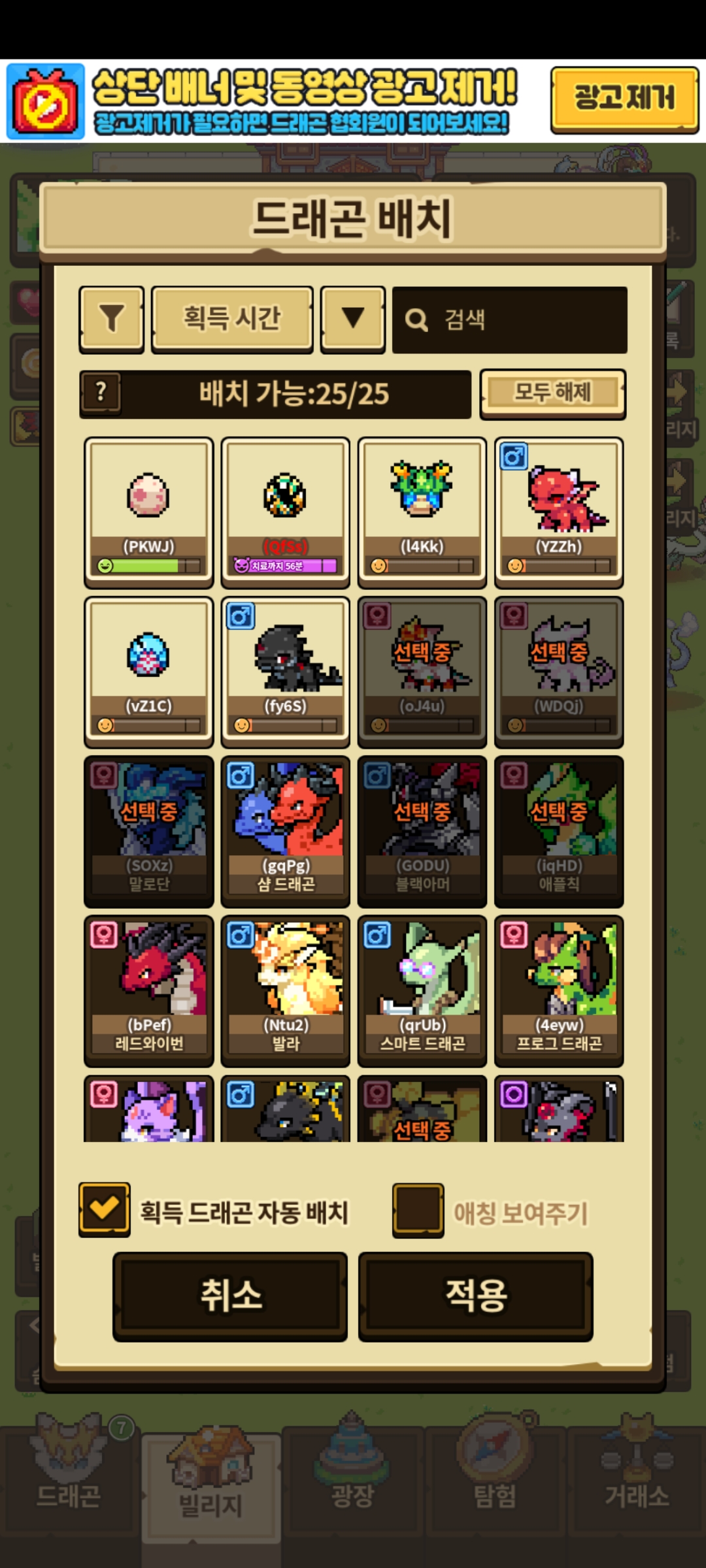This screenshot has width=706, height=1568.
Task: Uncheck 획득 드래곤 자동 배치
Action: click(105, 1209)
